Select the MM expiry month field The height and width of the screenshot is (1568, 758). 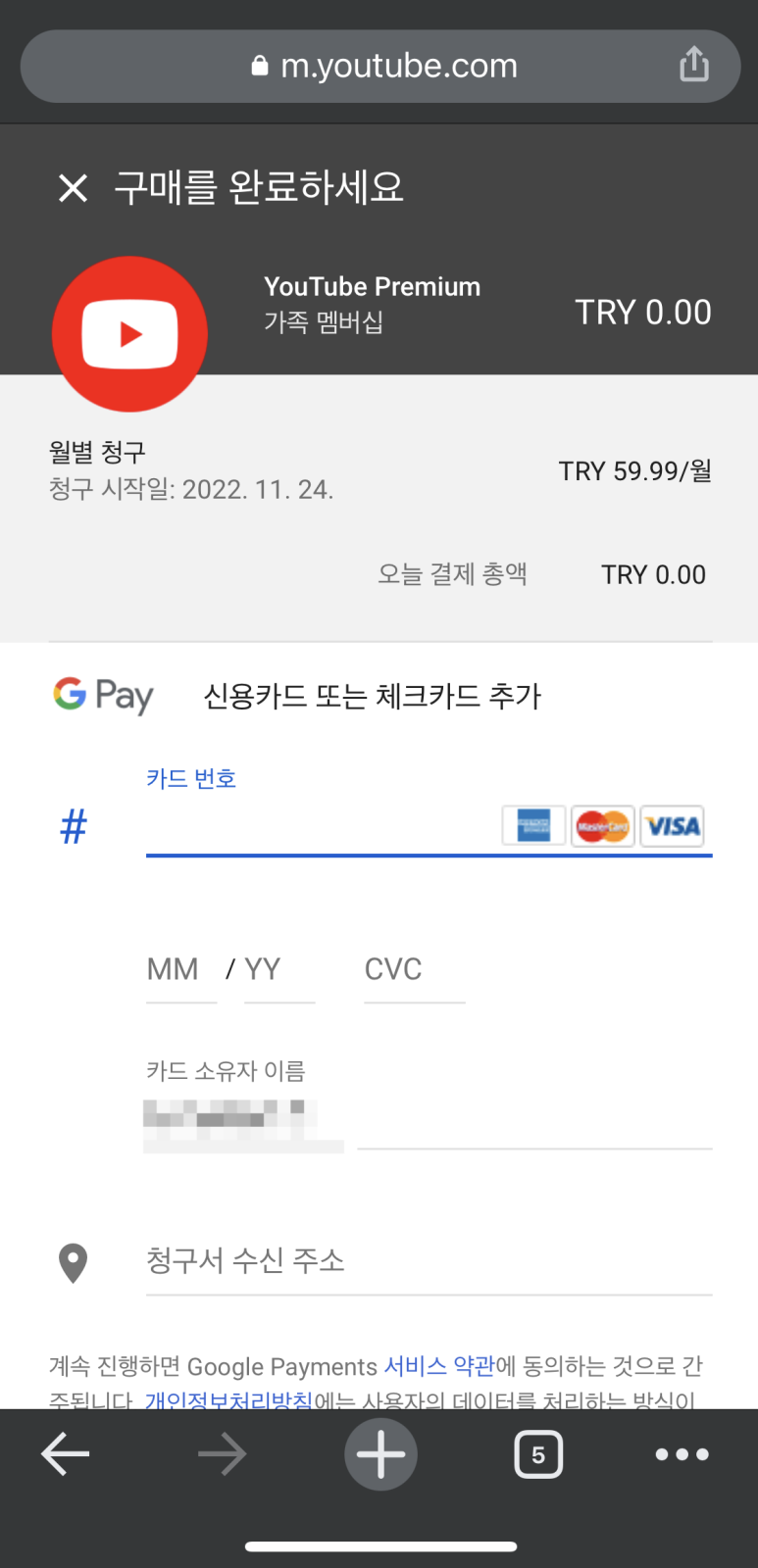pyautogui.click(x=181, y=971)
